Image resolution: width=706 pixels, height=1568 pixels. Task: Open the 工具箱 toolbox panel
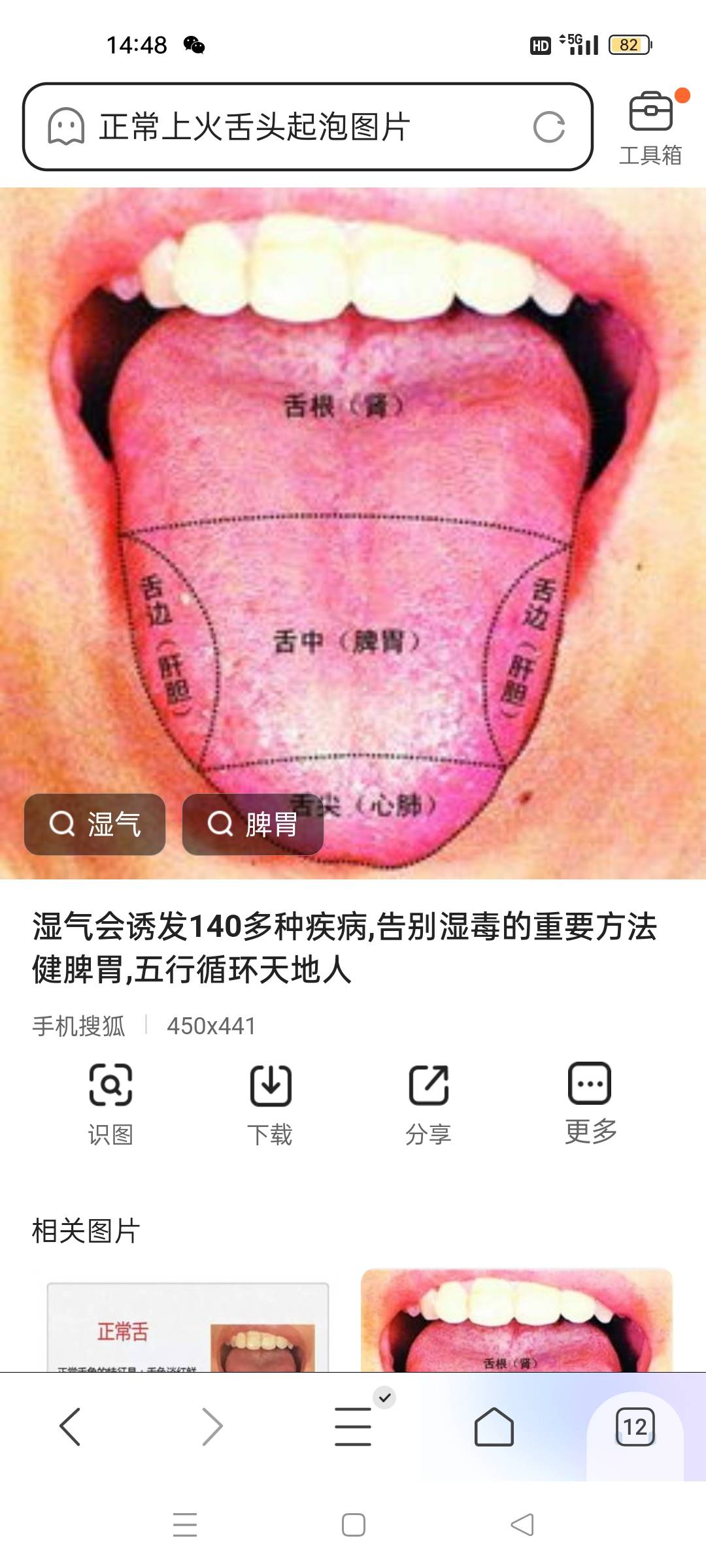coord(651,124)
